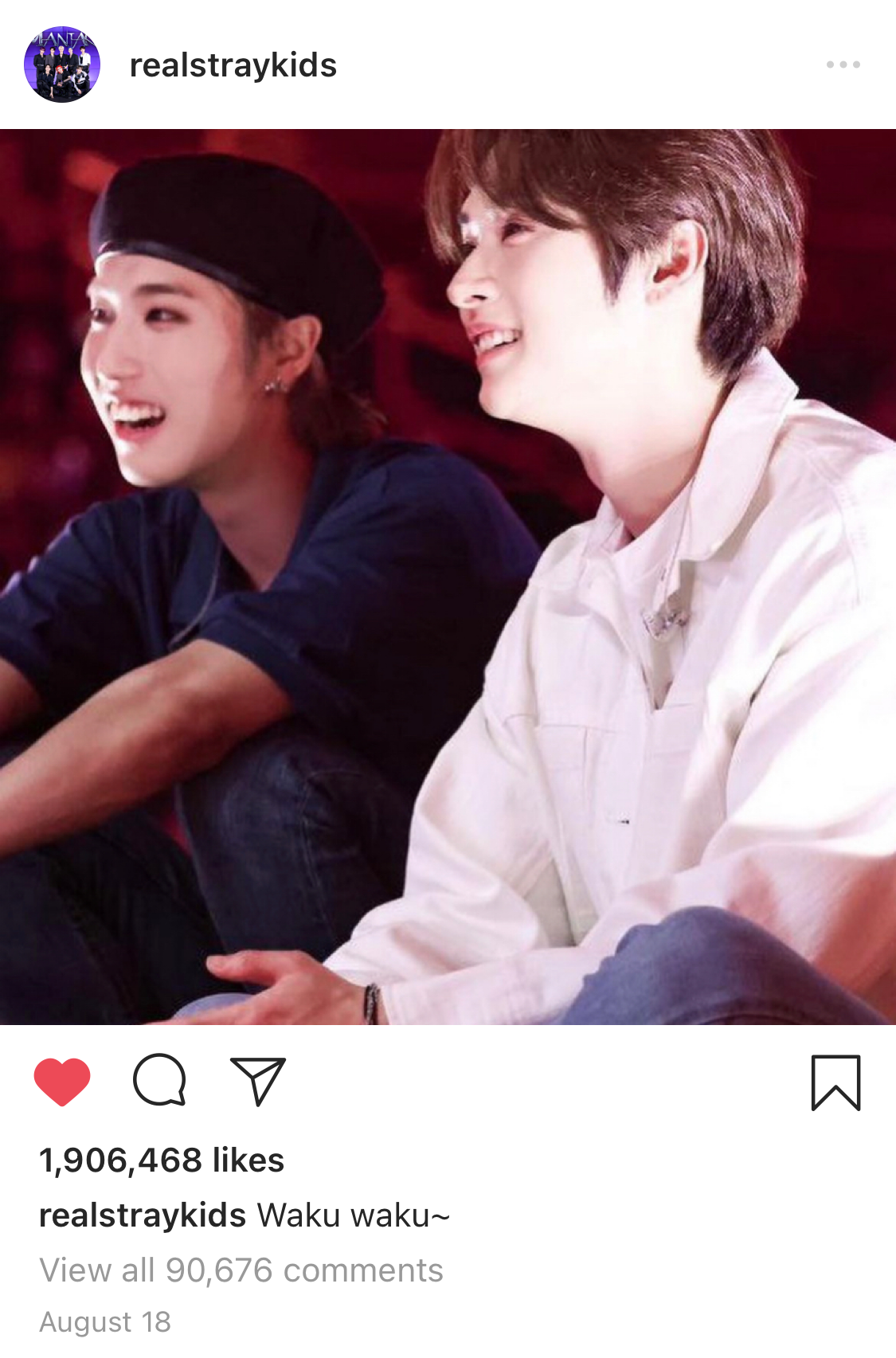Image resolution: width=896 pixels, height=1358 pixels.
Task: View all 90,676 comments
Action: 241,1270
